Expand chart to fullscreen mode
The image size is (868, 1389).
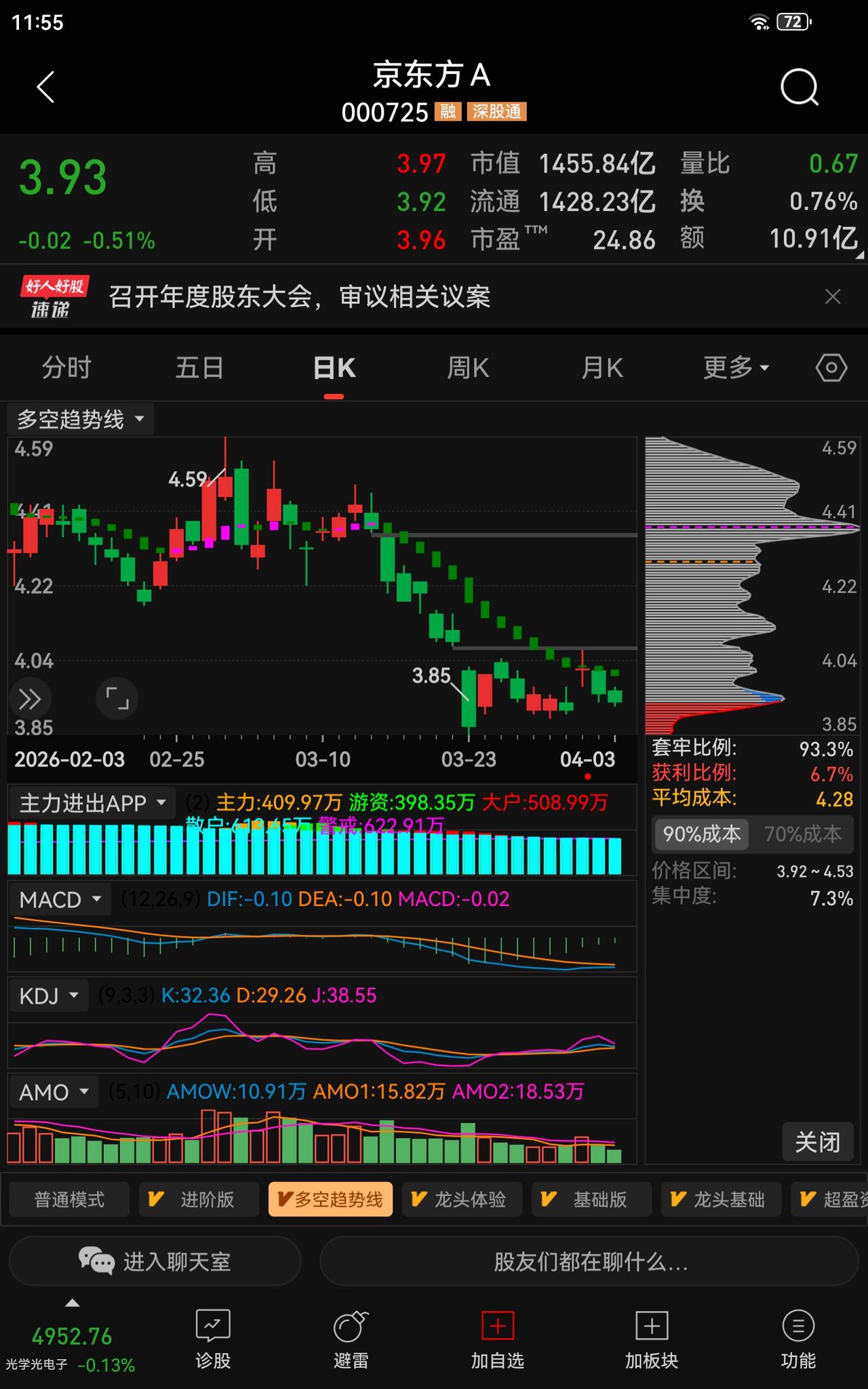116,699
